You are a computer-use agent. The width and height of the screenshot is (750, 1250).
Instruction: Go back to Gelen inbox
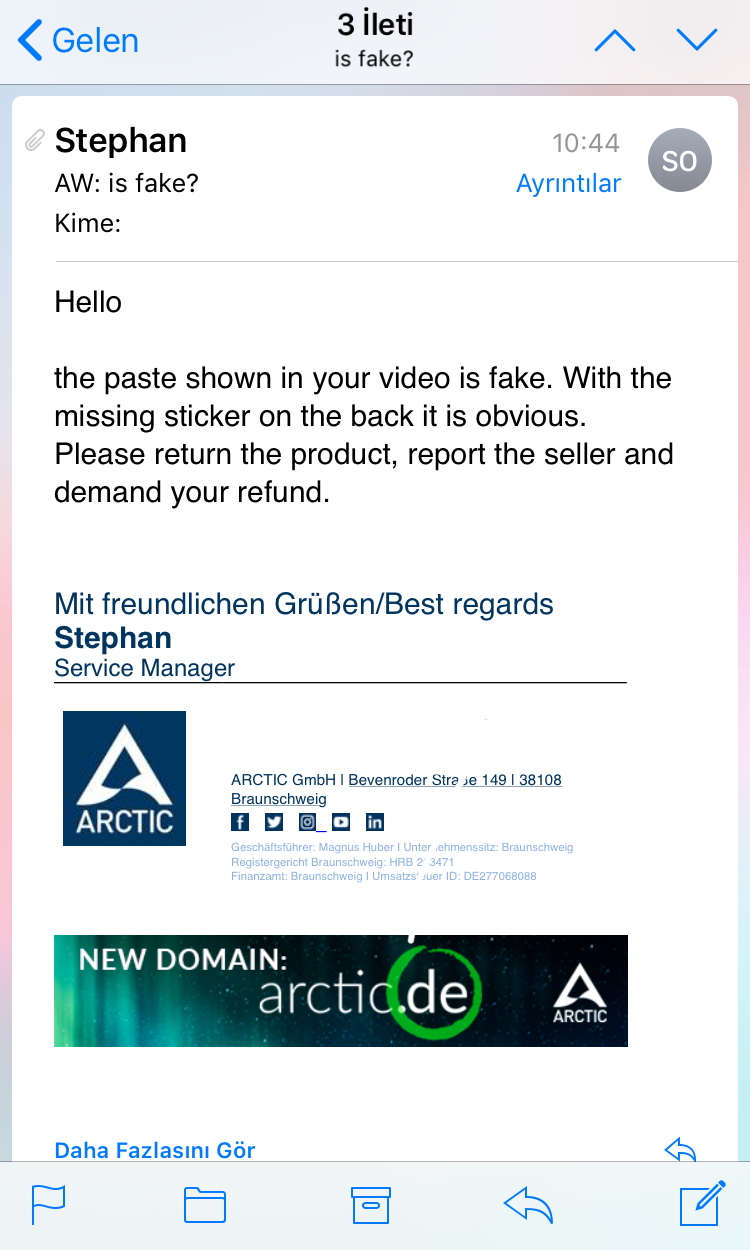click(78, 41)
